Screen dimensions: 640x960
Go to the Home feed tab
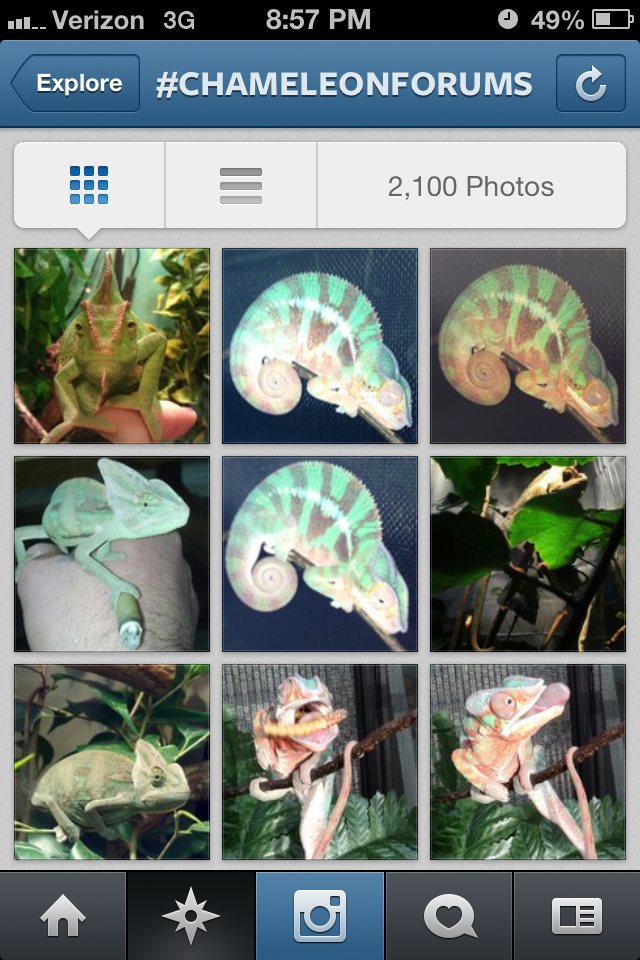pos(63,916)
